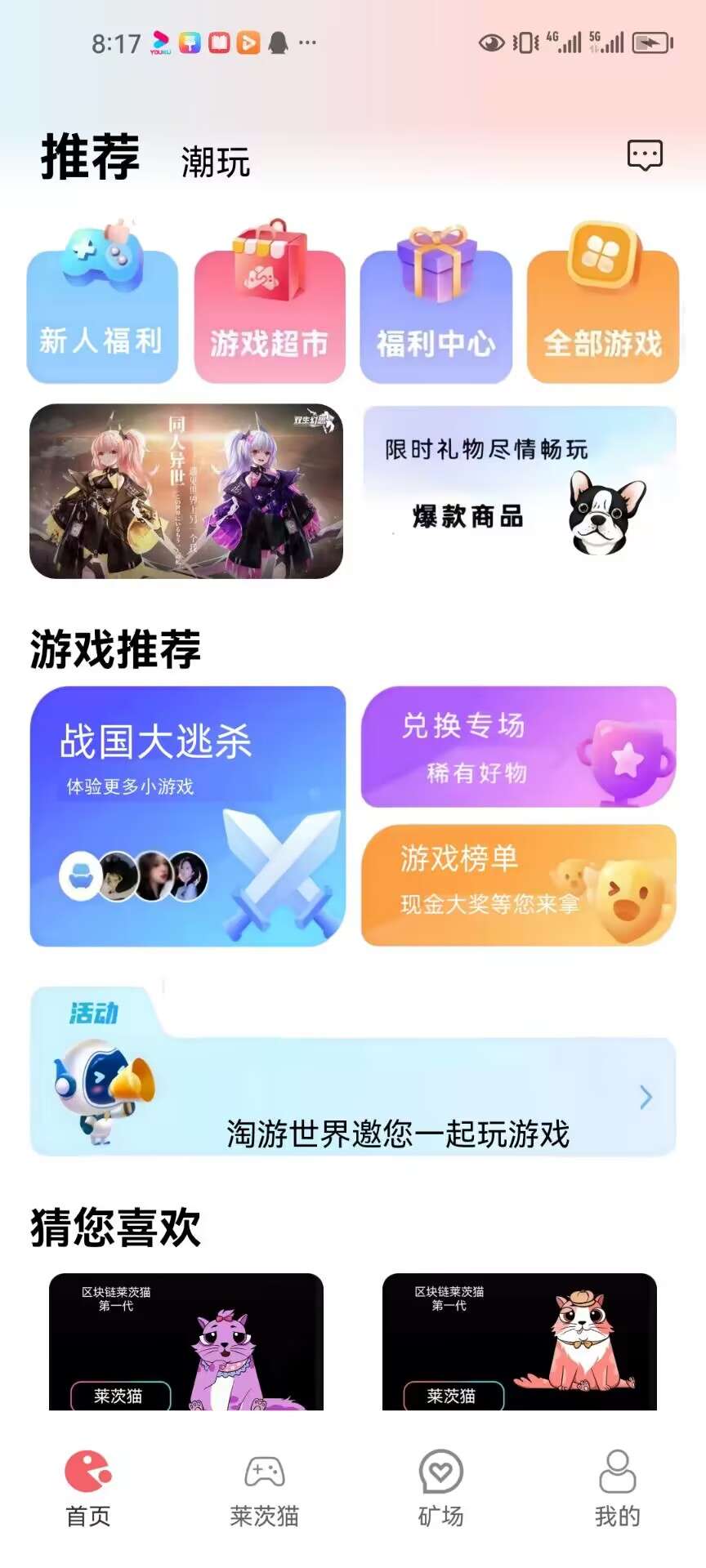This screenshot has width=706, height=1568.
Task: Switch to the 矿场 tab
Action: click(x=441, y=1488)
